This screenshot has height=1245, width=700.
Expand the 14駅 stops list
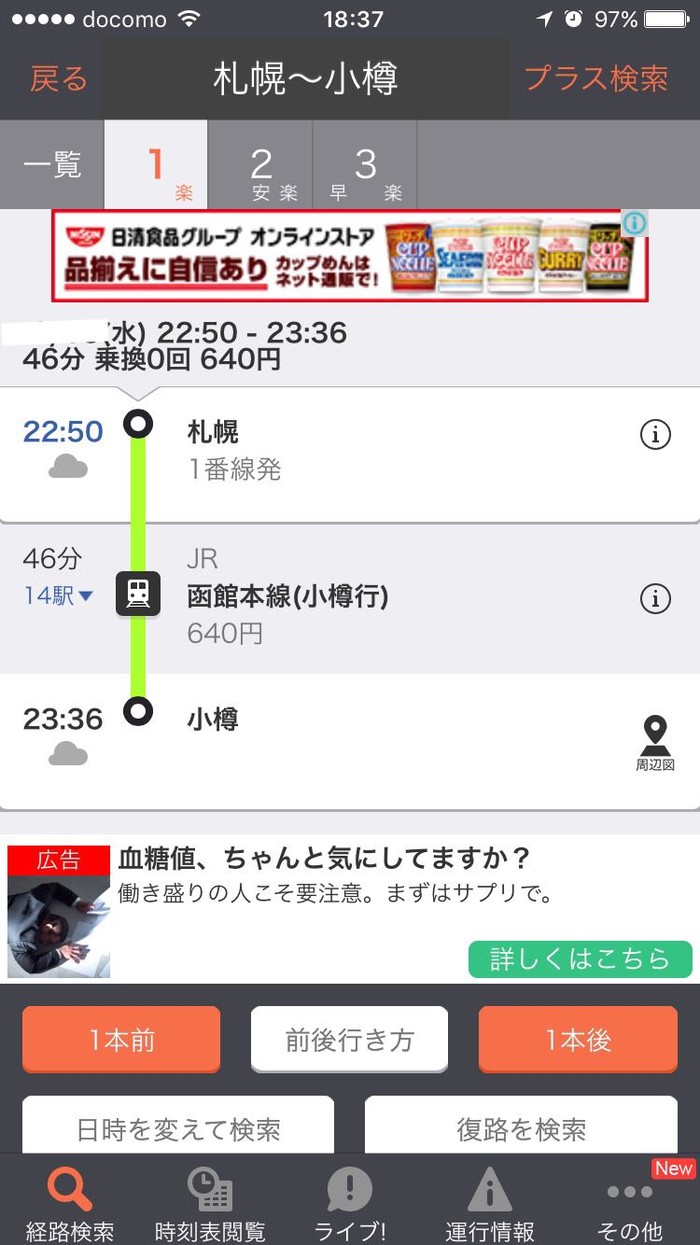click(x=58, y=596)
